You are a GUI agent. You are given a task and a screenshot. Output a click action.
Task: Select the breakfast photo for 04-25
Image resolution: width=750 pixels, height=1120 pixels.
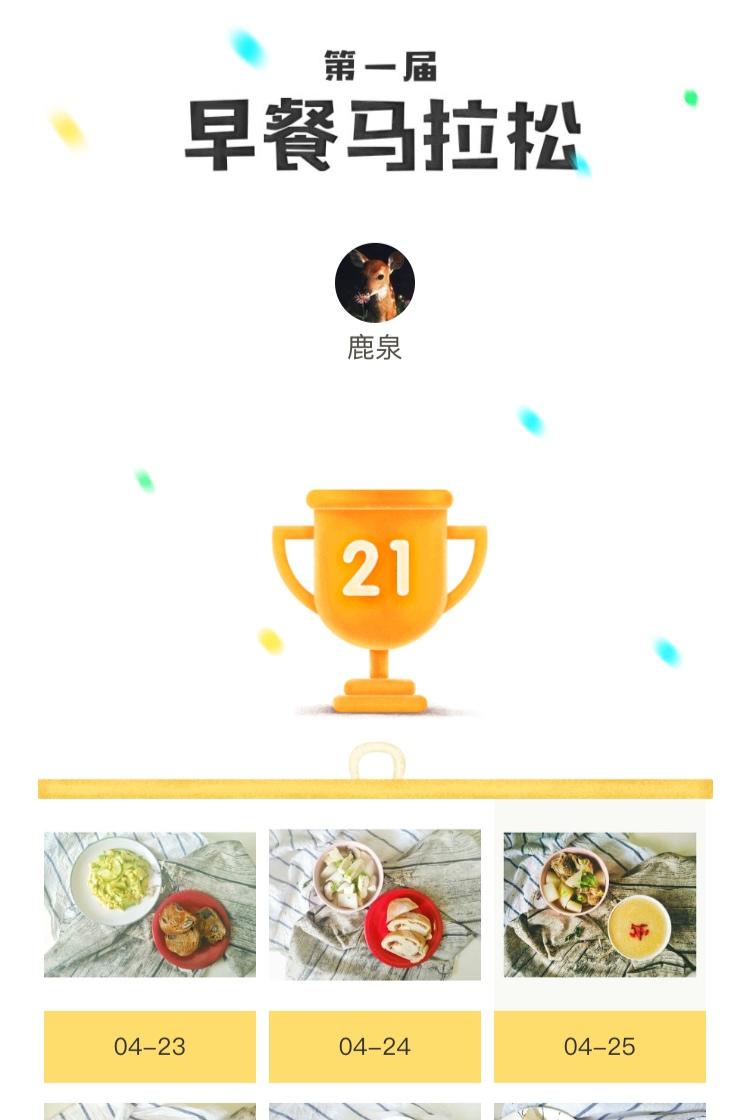pos(600,904)
